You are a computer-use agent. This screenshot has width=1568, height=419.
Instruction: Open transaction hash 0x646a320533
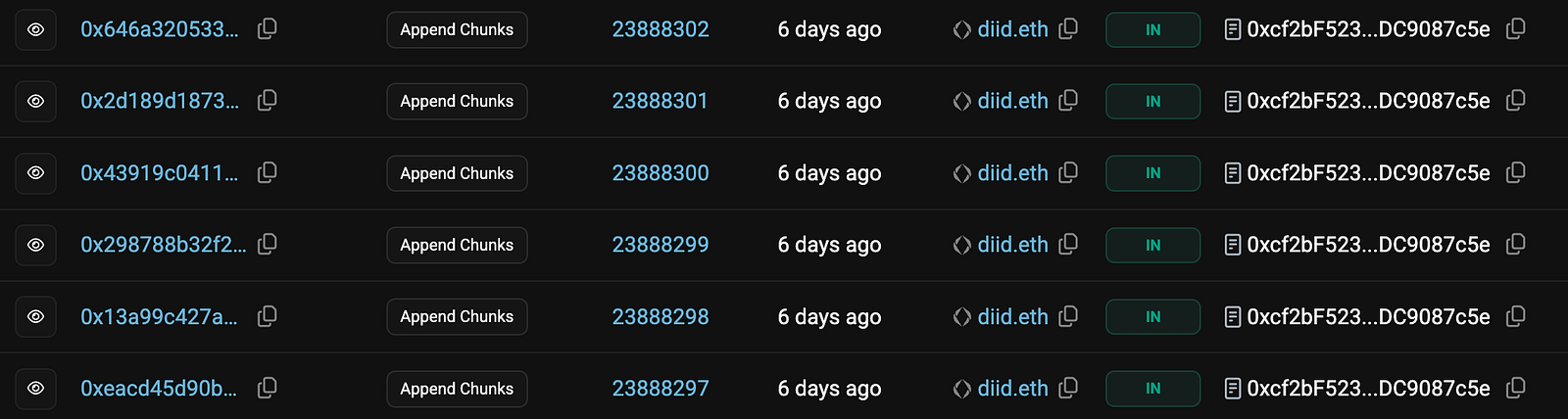pyautogui.click(x=159, y=29)
